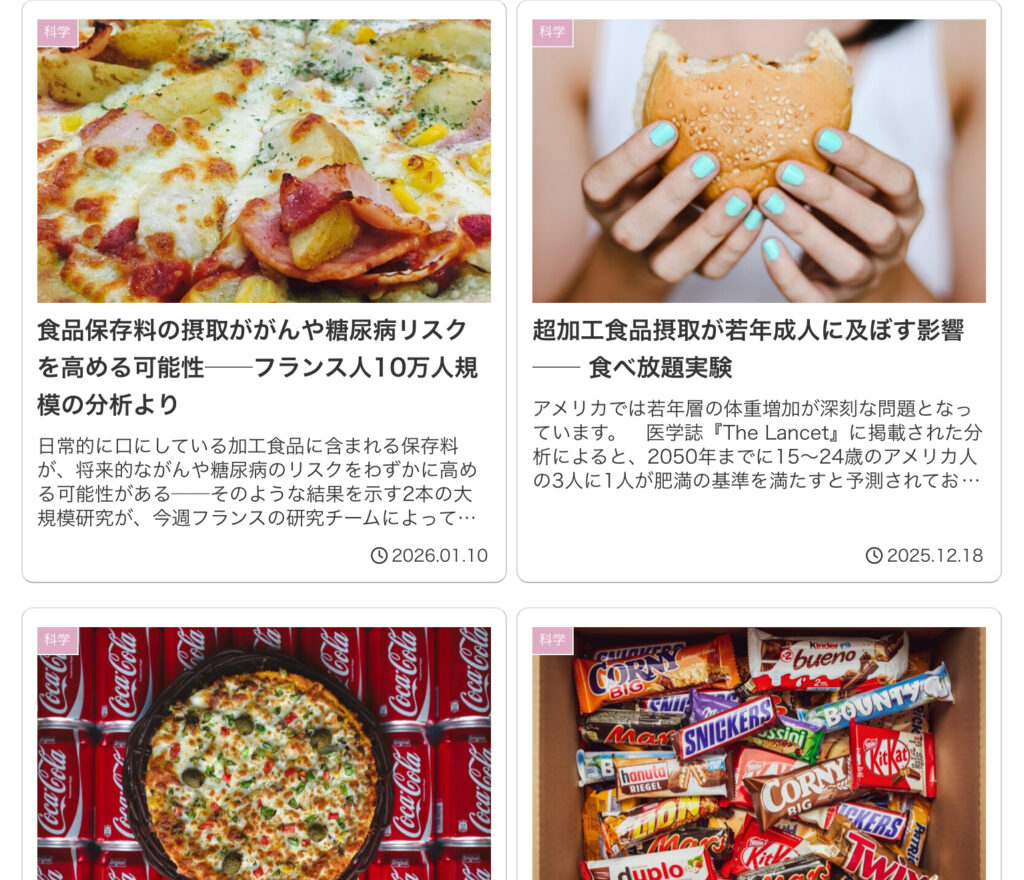Select the 科学 tag on the Coca-Cola pizza card
1024x880 pixels.
57,640
